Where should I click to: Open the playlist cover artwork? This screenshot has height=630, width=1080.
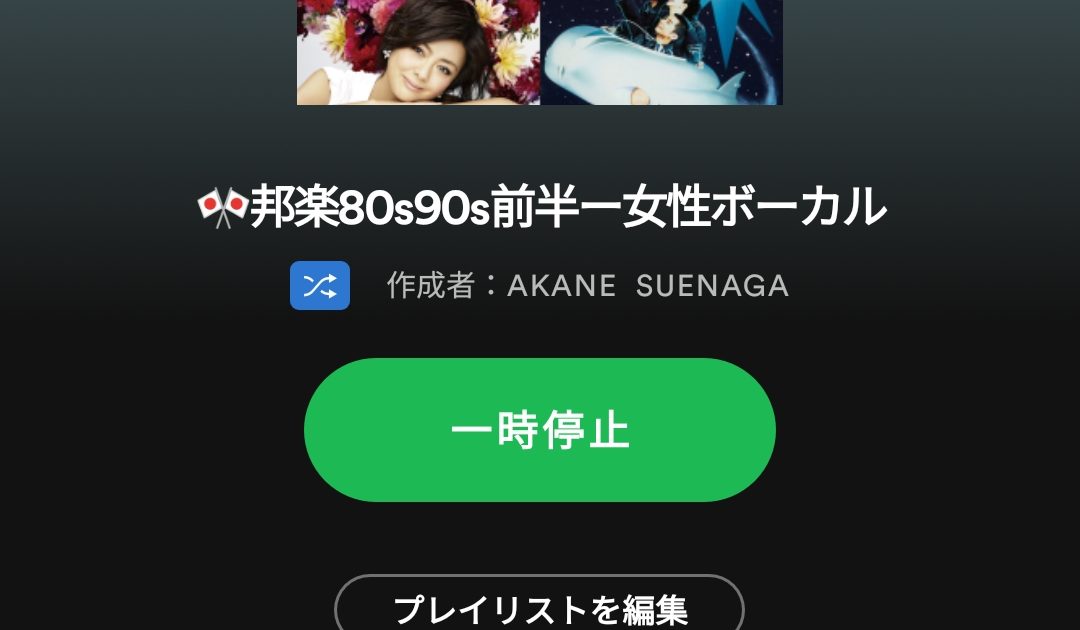pos(540,52)
